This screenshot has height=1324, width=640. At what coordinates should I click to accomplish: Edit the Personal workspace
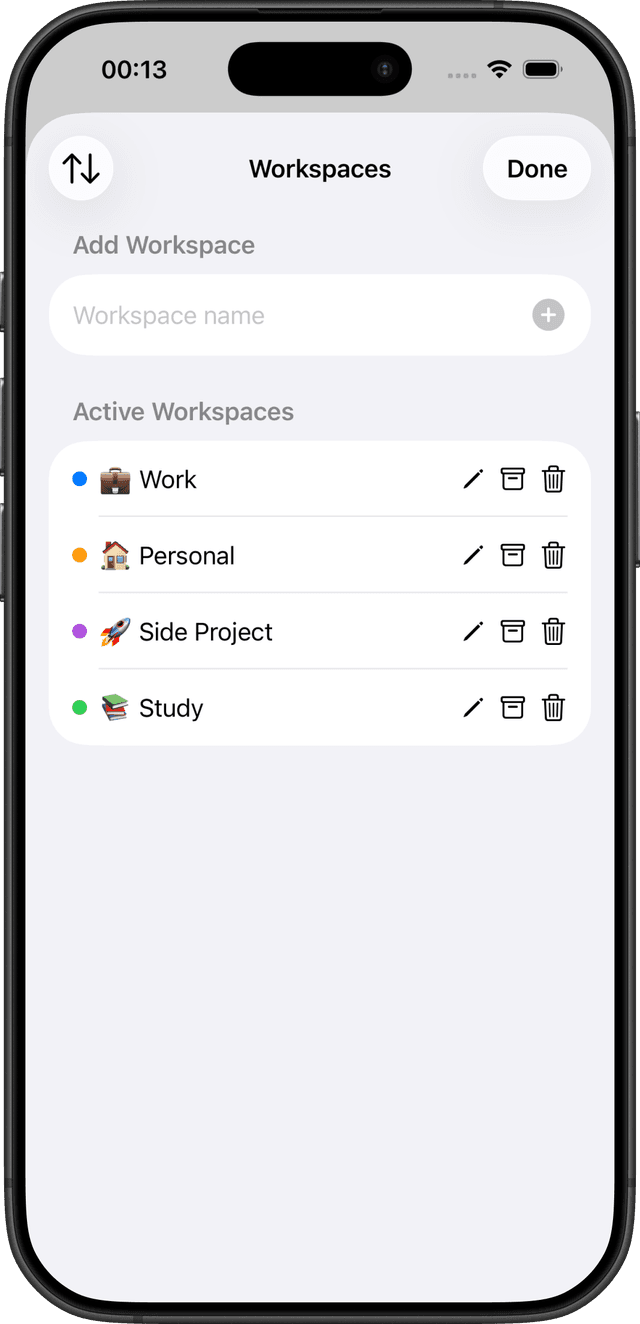tap(473, 556)
